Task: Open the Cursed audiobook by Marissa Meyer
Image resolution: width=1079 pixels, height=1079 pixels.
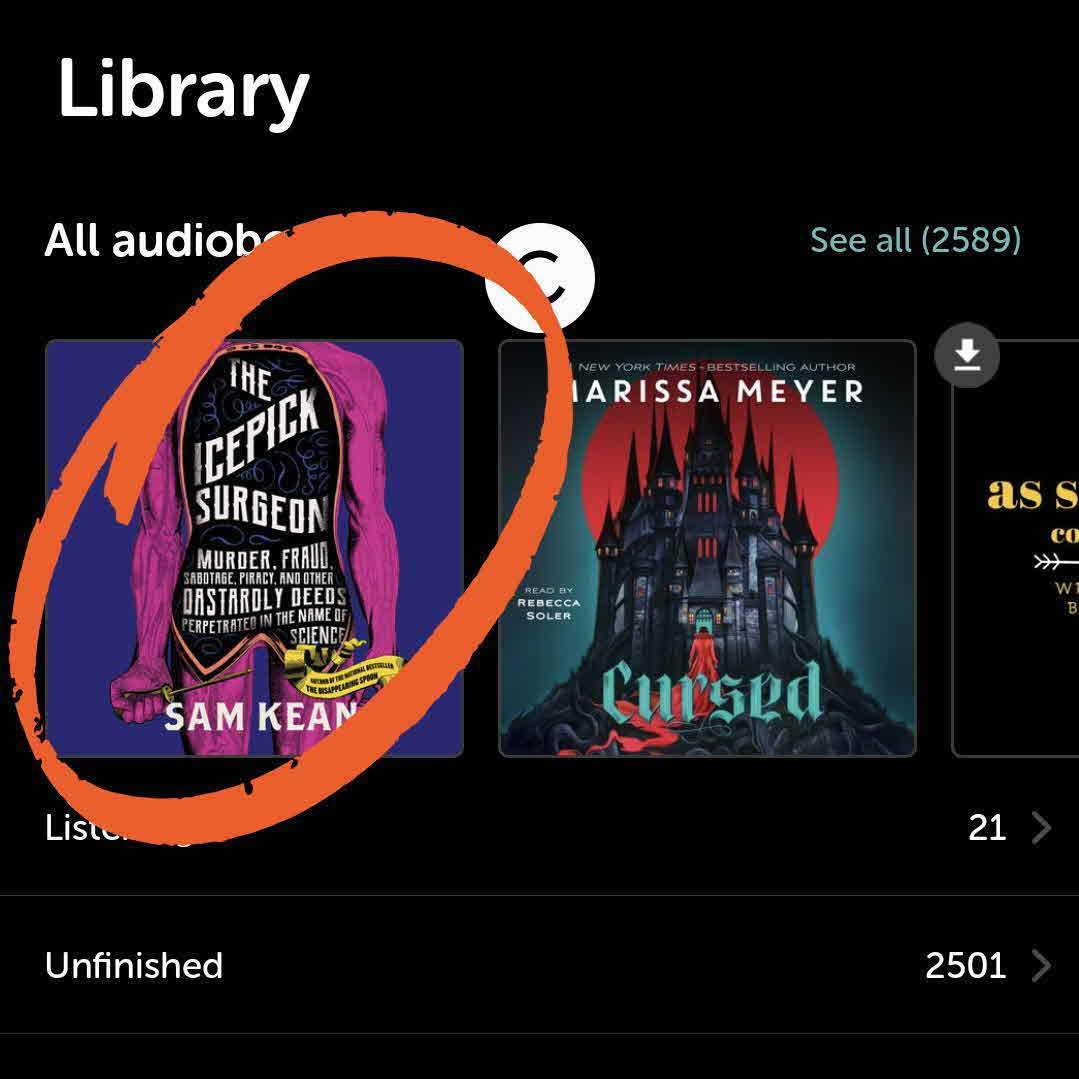Action: (707, 548)
